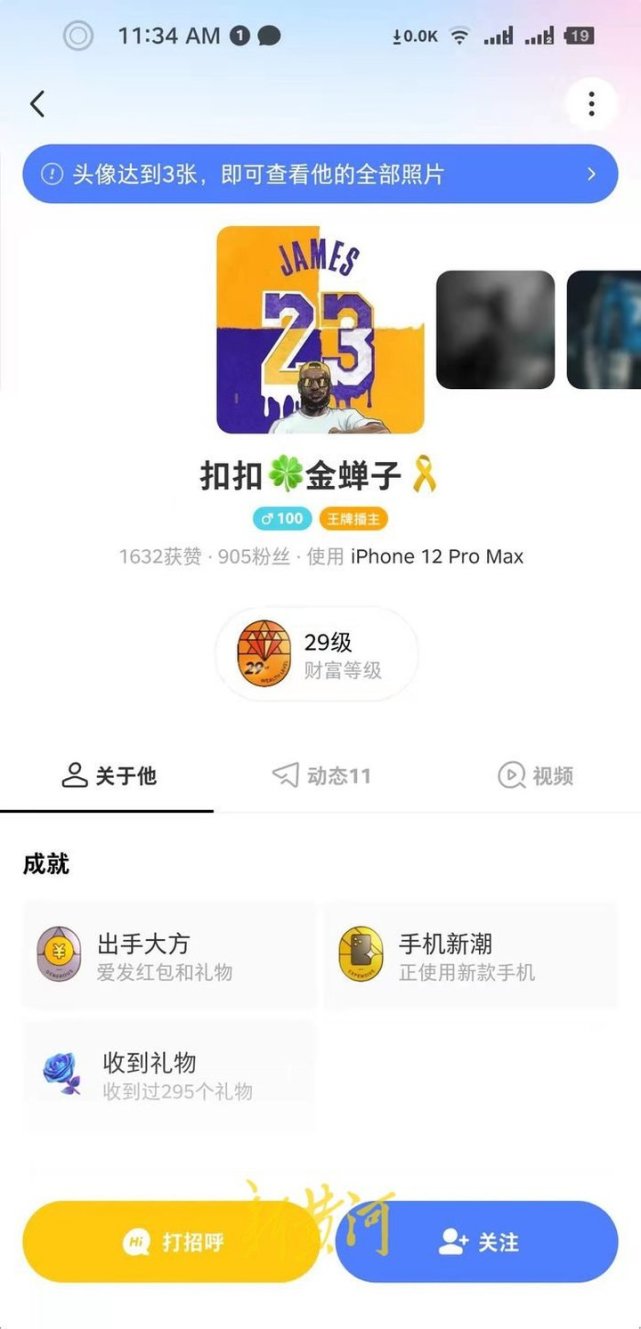Open the banner about viewing all his photos

[320, 175]
